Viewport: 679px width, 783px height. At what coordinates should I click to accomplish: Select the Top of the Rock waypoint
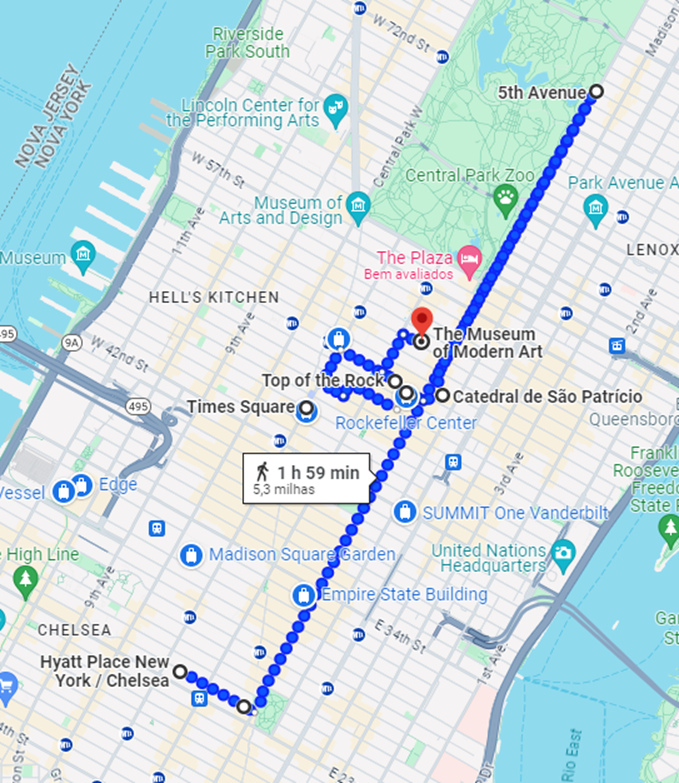click(x=395, y=381)
